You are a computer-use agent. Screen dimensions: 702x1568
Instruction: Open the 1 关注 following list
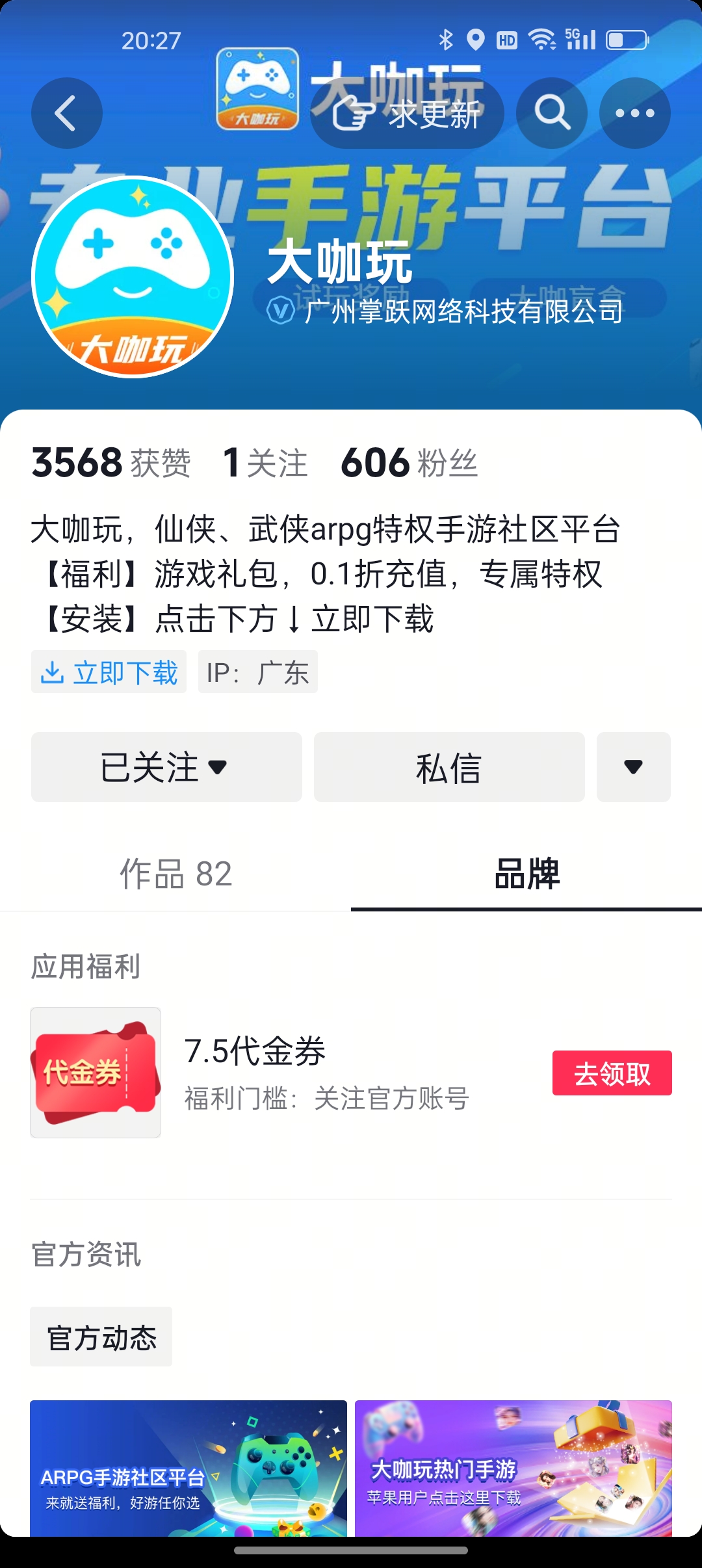pyautogui.click(x=265, y=463)
